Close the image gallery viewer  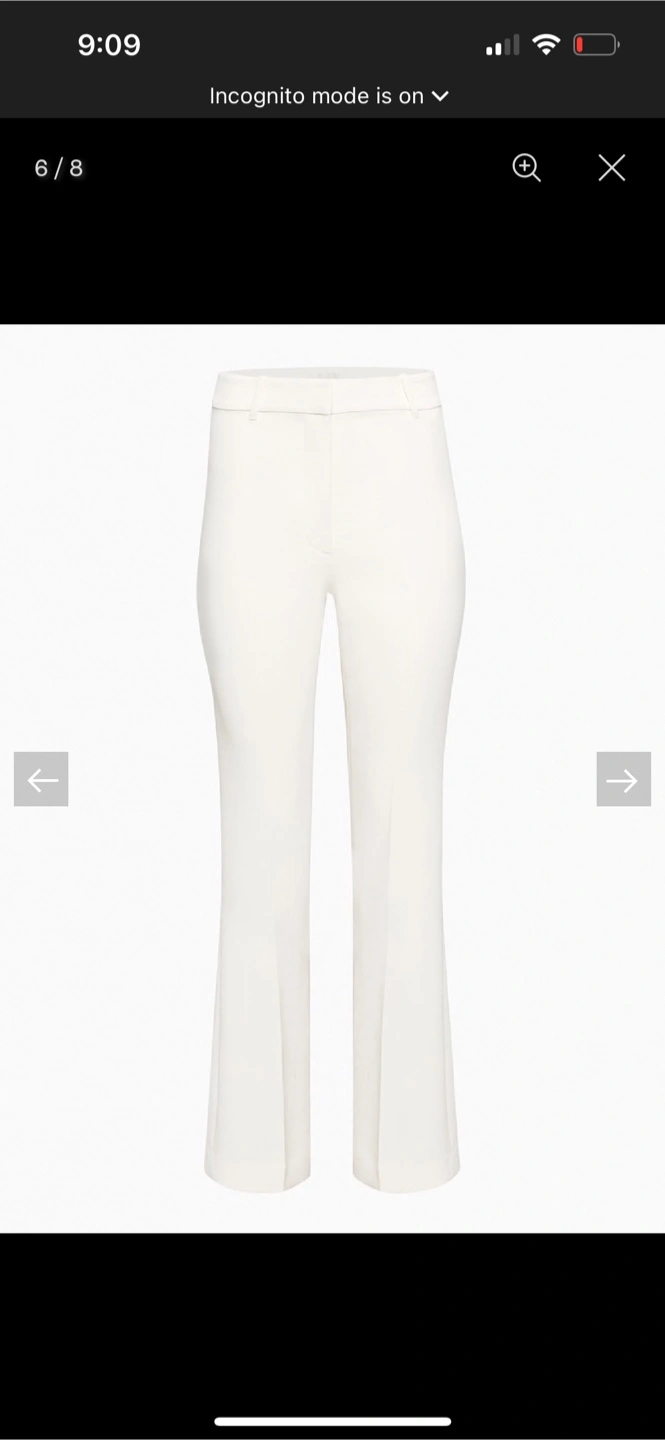(612, 168)
